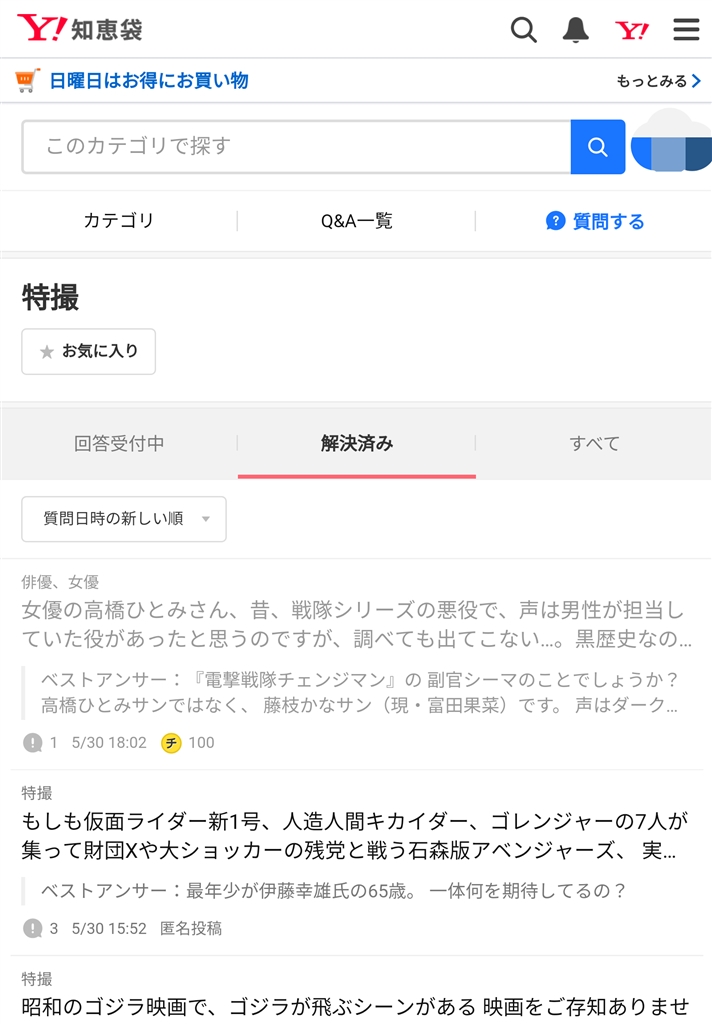Switch to the すべて tab
Viewport: 712px width, 1024px height.
tap(594, 443)
